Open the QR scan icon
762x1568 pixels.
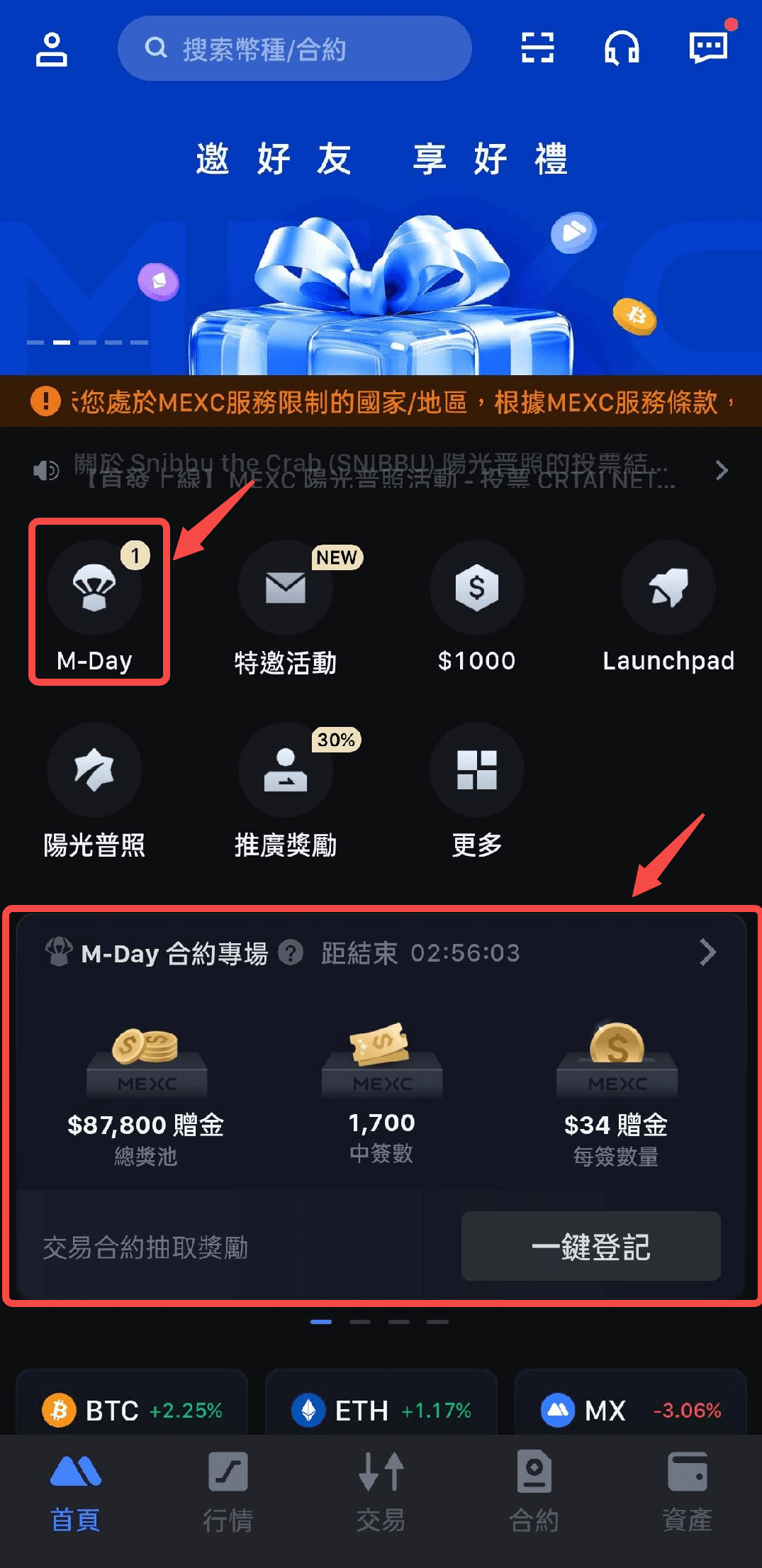point(537,48)
